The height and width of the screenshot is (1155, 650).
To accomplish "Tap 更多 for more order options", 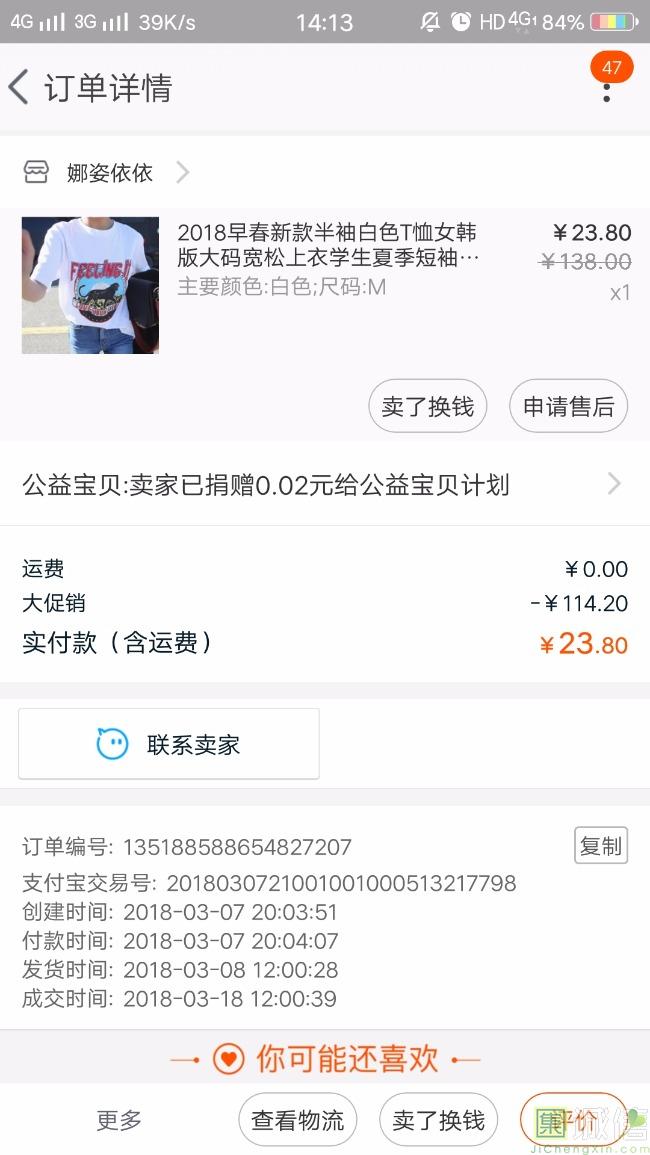I will pos(119,1120).
